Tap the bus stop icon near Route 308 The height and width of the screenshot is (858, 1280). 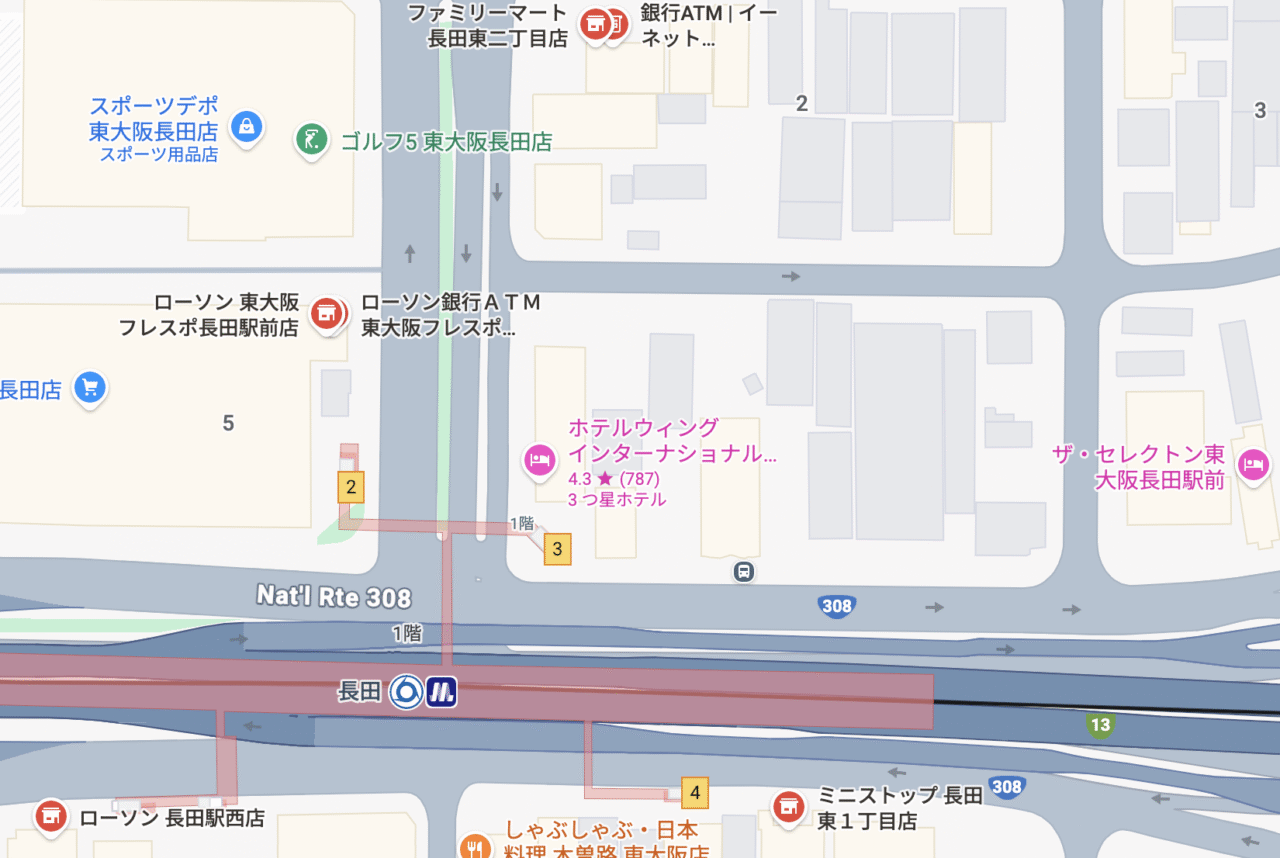744,572
